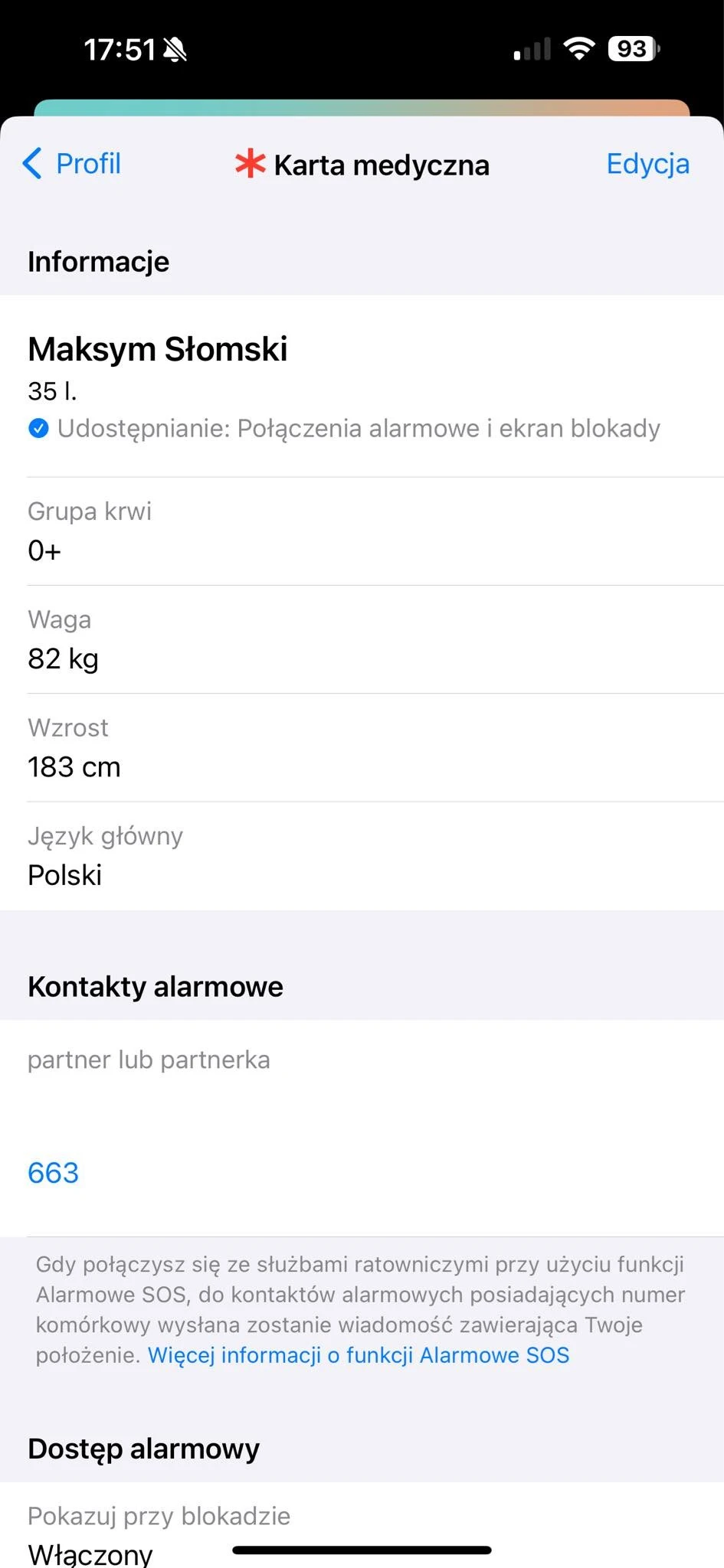
Task: Select the Wzrost field showing 183 cm
Action: pos(362,749)
